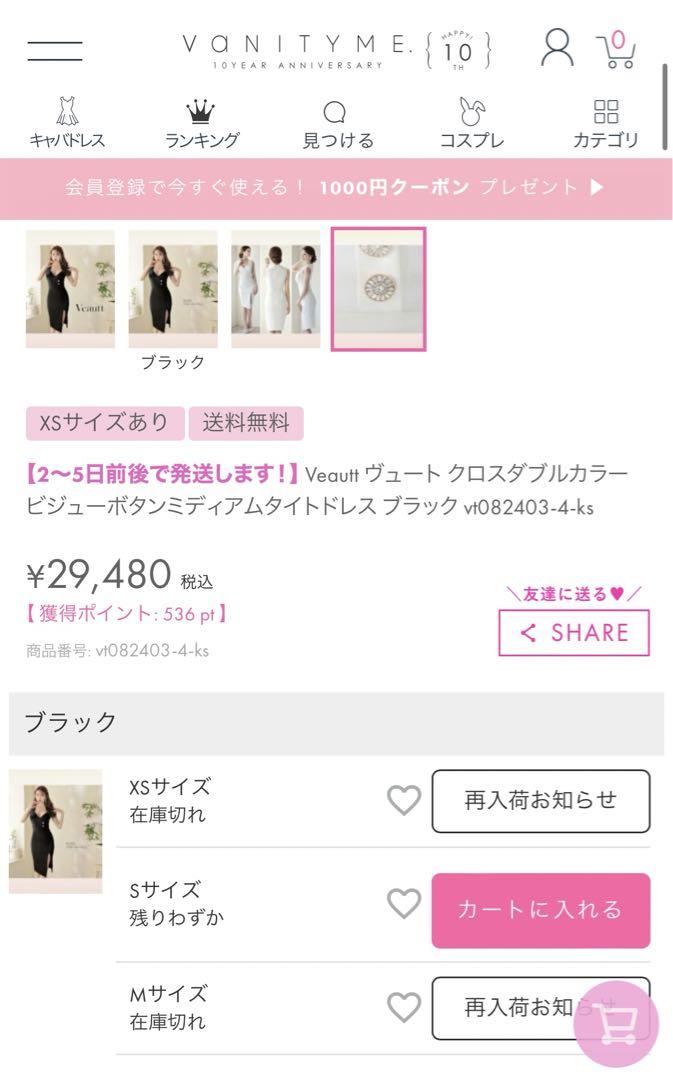Viewport: 673px width, 1080px height.
Task: Request restock notice for XSサイズ
Action: 541,801
